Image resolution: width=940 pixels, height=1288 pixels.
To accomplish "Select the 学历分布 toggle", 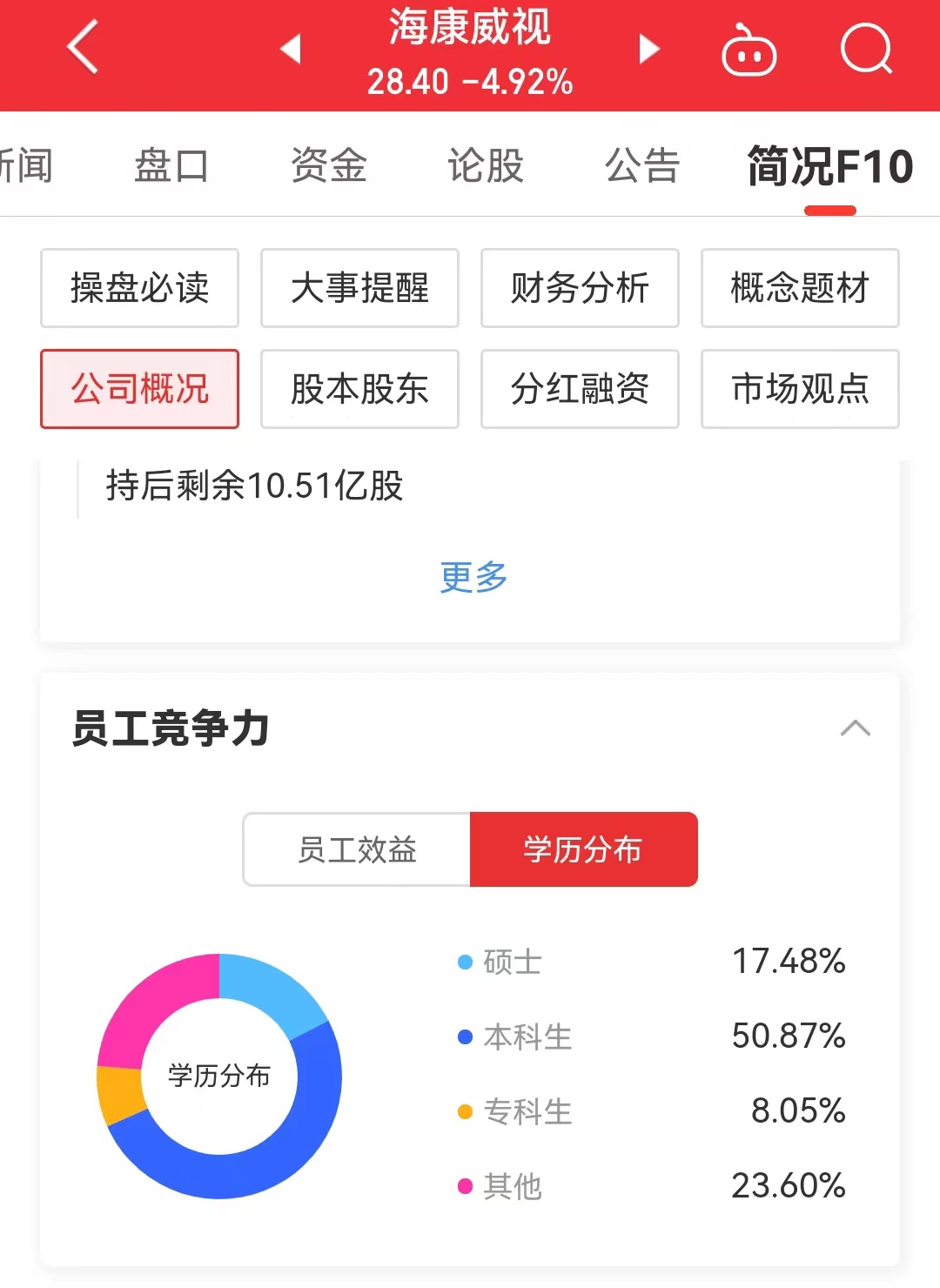I will pyautogui.click(x=583, y=850).
